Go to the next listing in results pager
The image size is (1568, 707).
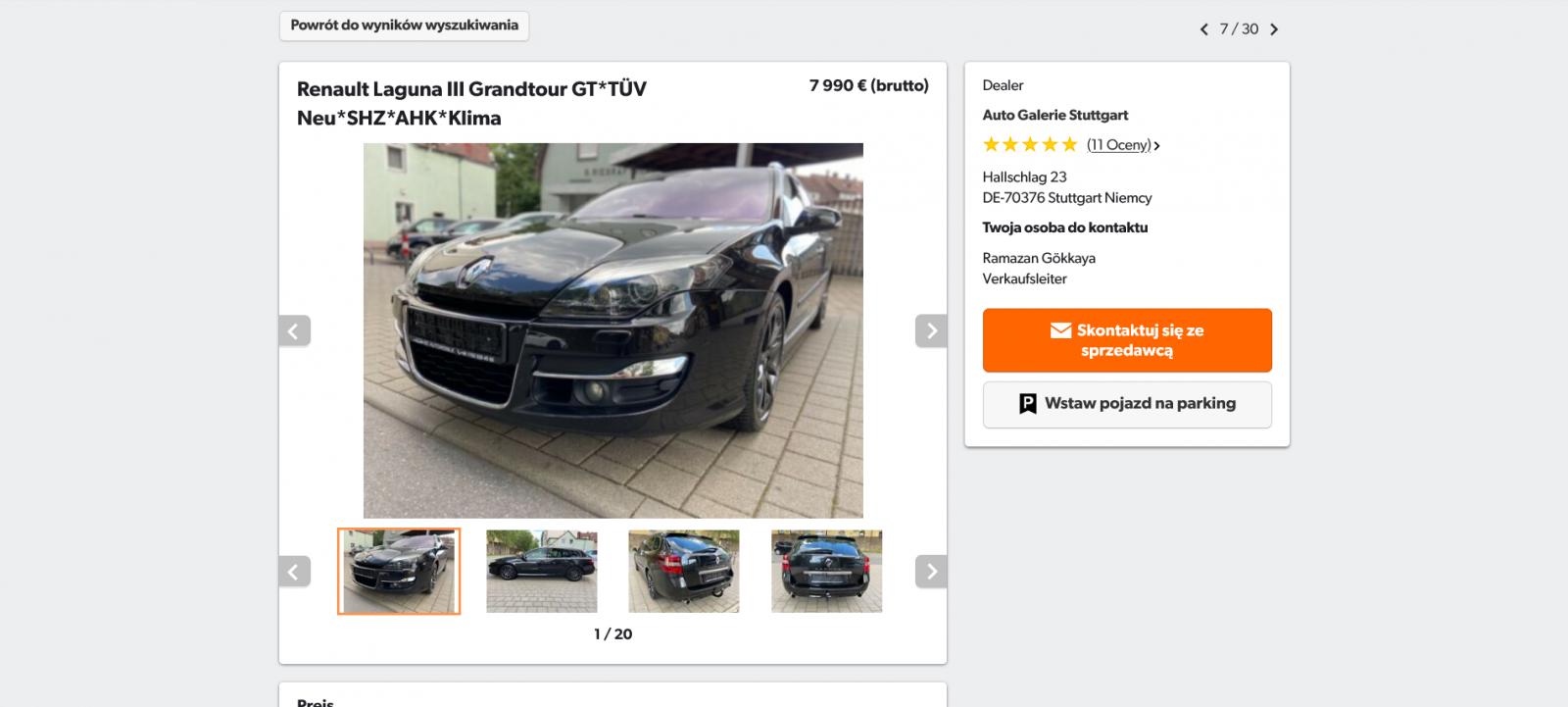[1274, 29]
